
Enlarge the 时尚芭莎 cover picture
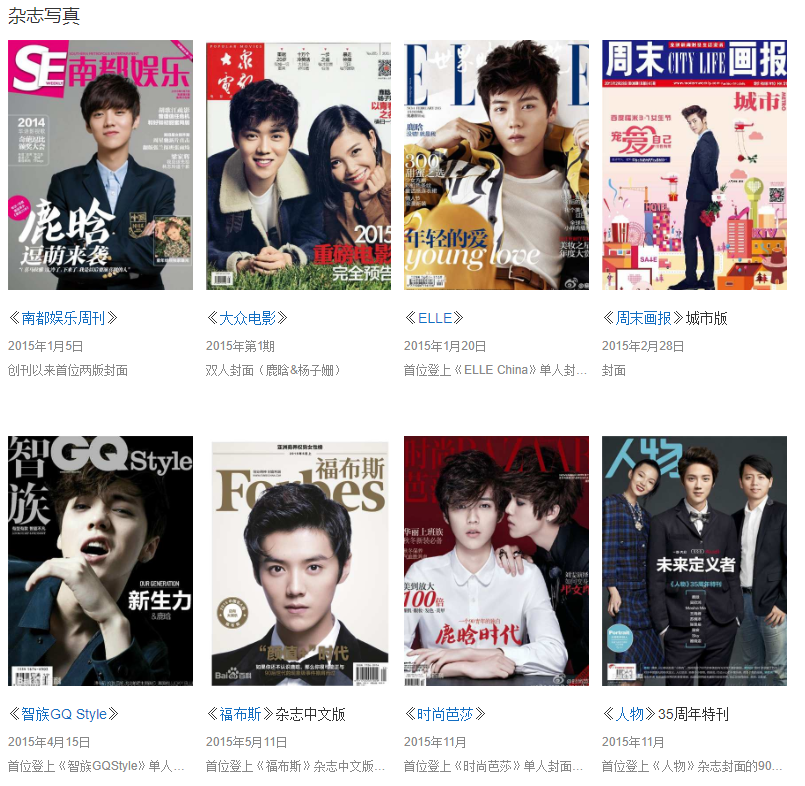click(496, 561)
